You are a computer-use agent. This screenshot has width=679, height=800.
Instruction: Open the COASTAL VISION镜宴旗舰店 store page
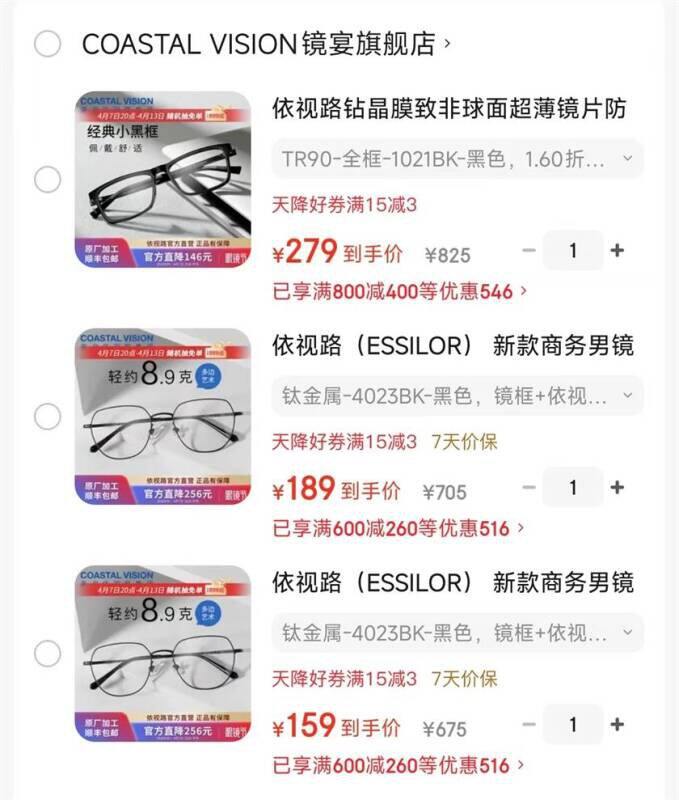pos(258,44)
